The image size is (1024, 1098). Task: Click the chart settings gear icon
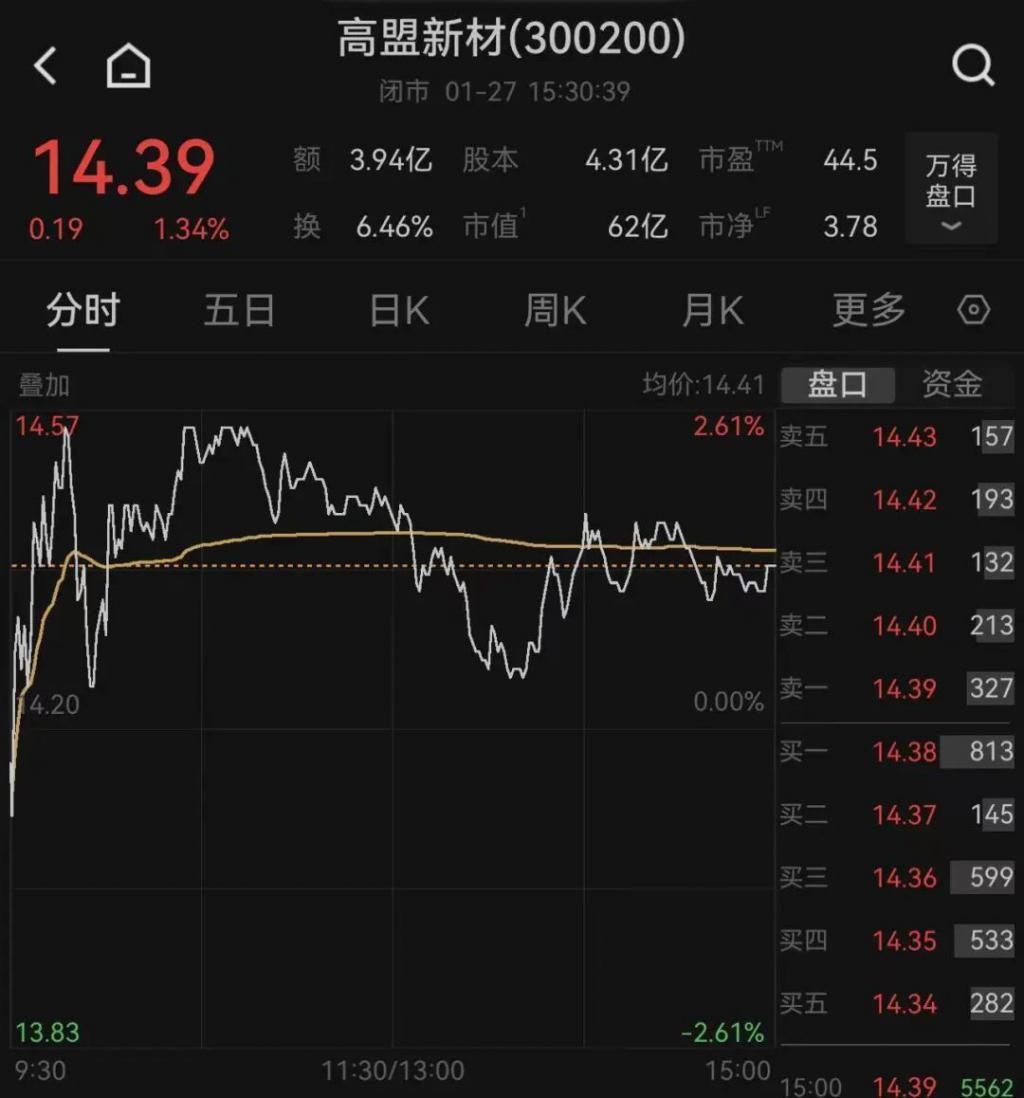coord(972,311)
